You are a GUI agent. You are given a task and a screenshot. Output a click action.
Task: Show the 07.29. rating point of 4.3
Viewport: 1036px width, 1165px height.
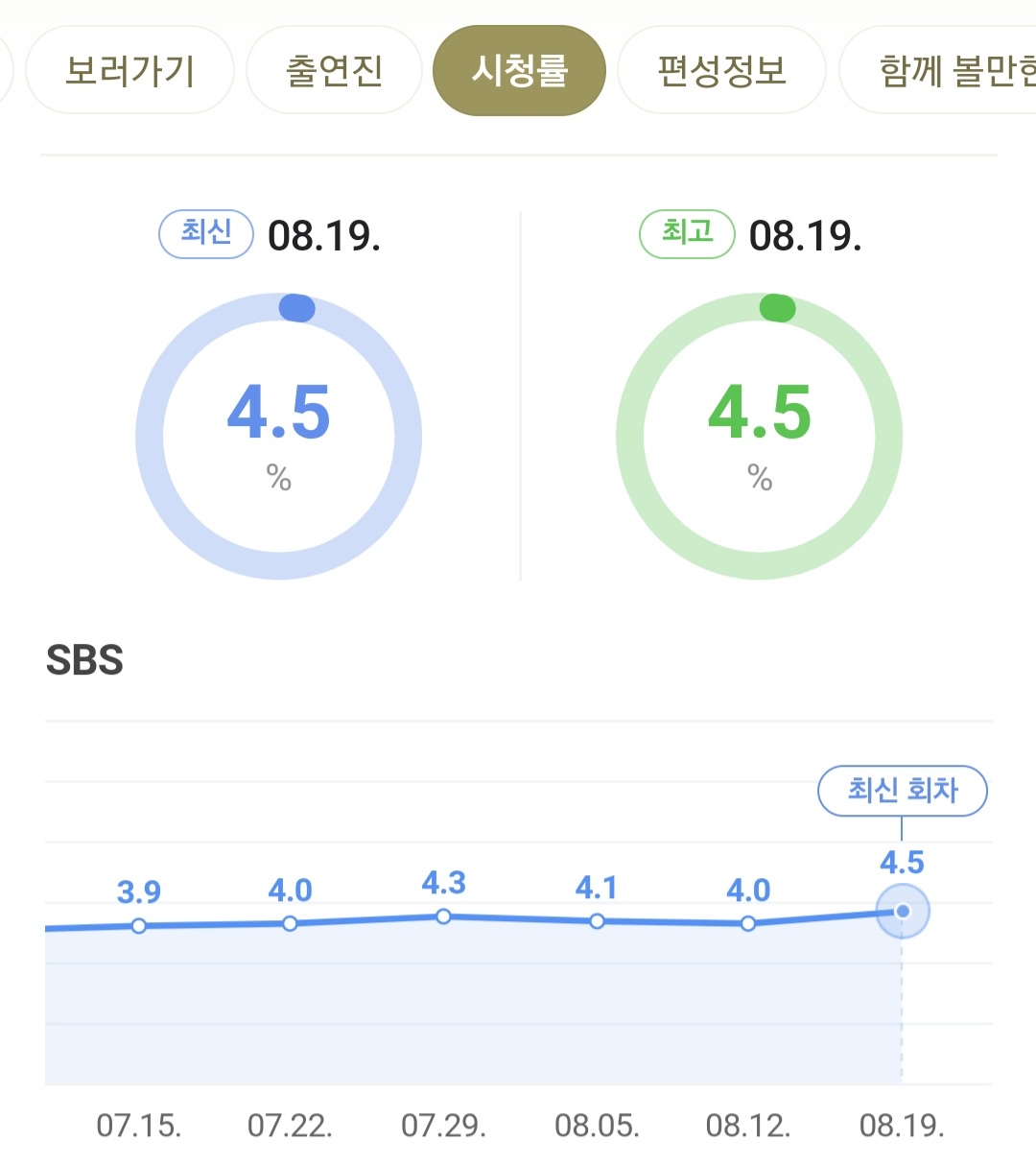(443, 916)
